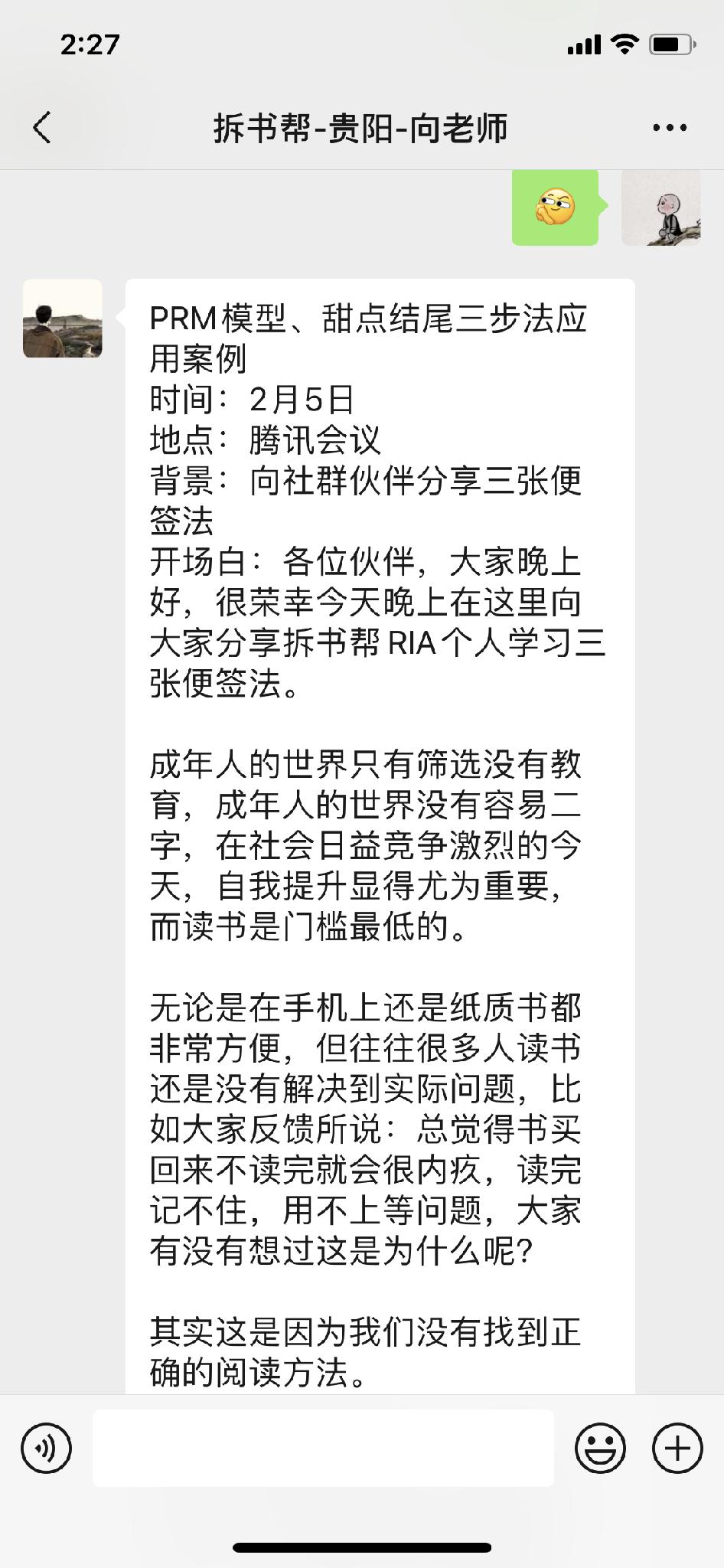Viewport: 724px width, 1568px height.
Task: Open the emoji sticker panel
Action: click(x=600, y=1449)
